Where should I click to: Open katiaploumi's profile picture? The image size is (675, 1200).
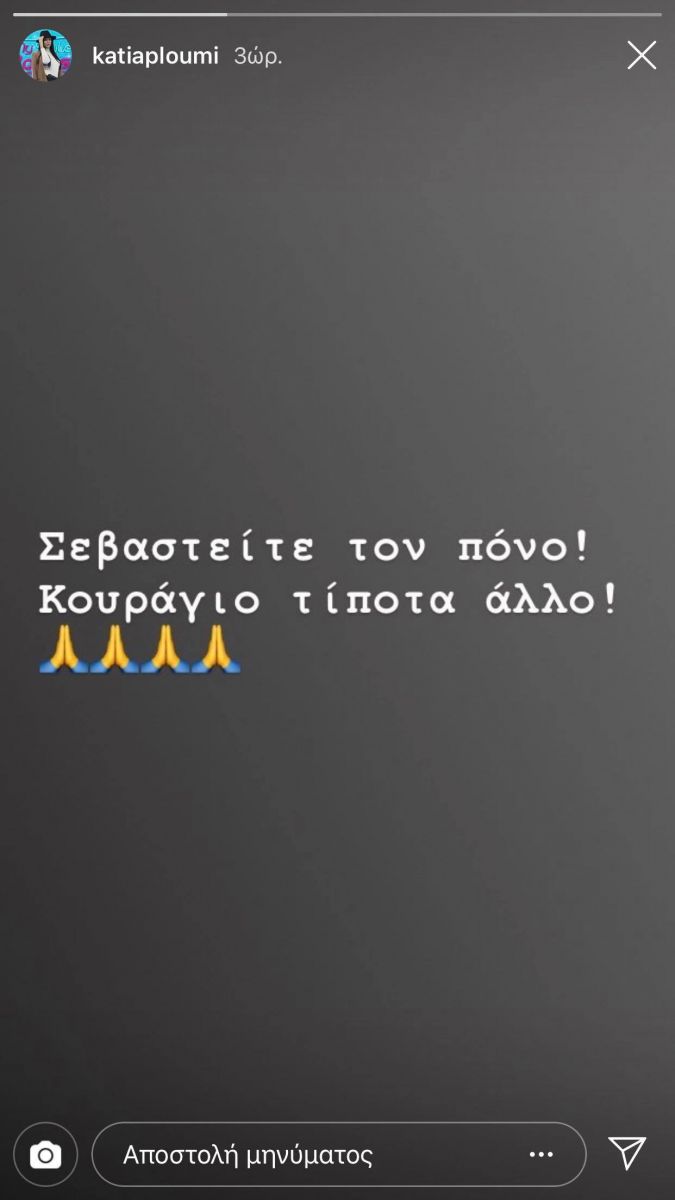[45, 56]
